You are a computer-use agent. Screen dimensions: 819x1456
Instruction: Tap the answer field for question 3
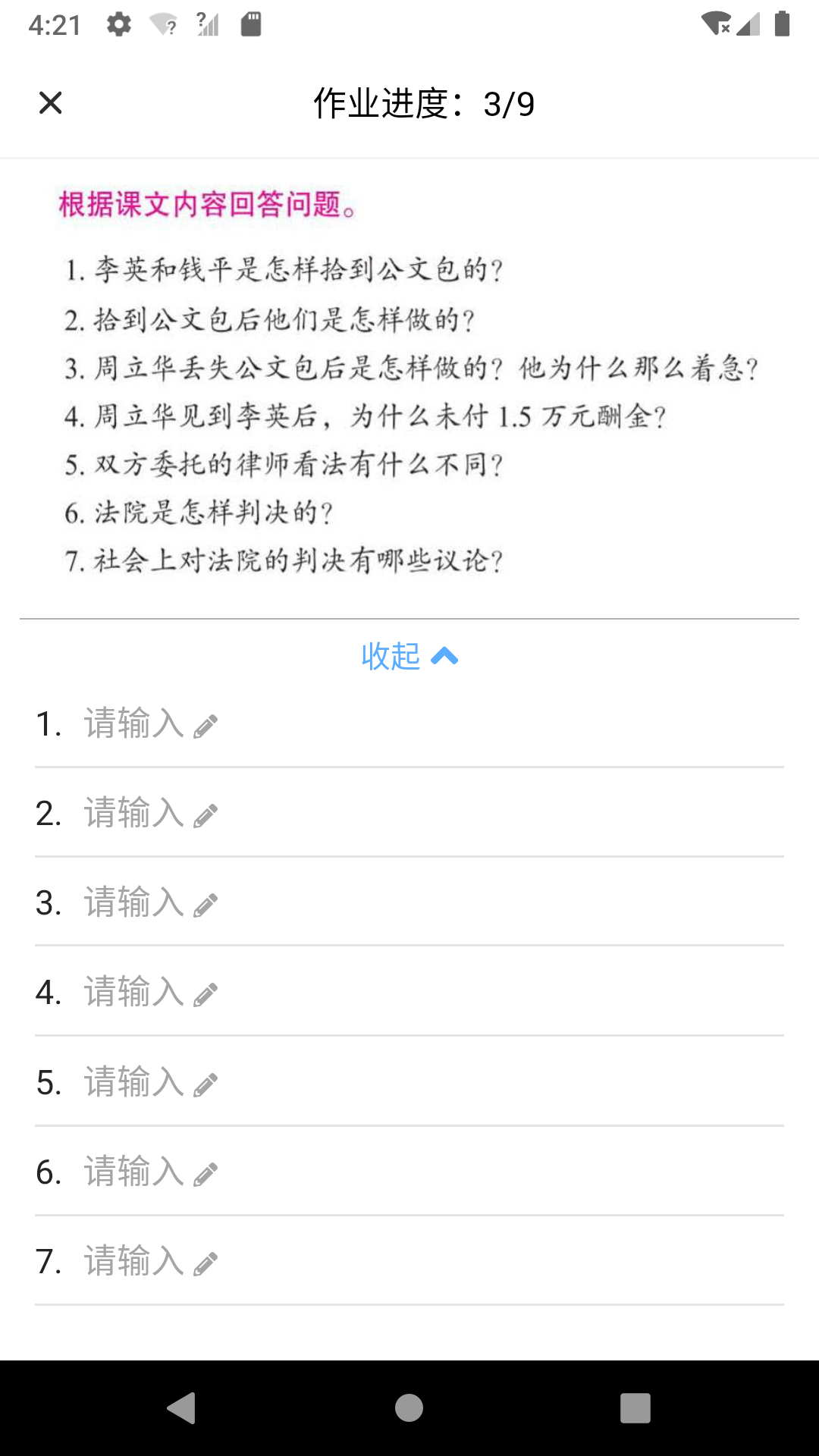coord(151,903)
